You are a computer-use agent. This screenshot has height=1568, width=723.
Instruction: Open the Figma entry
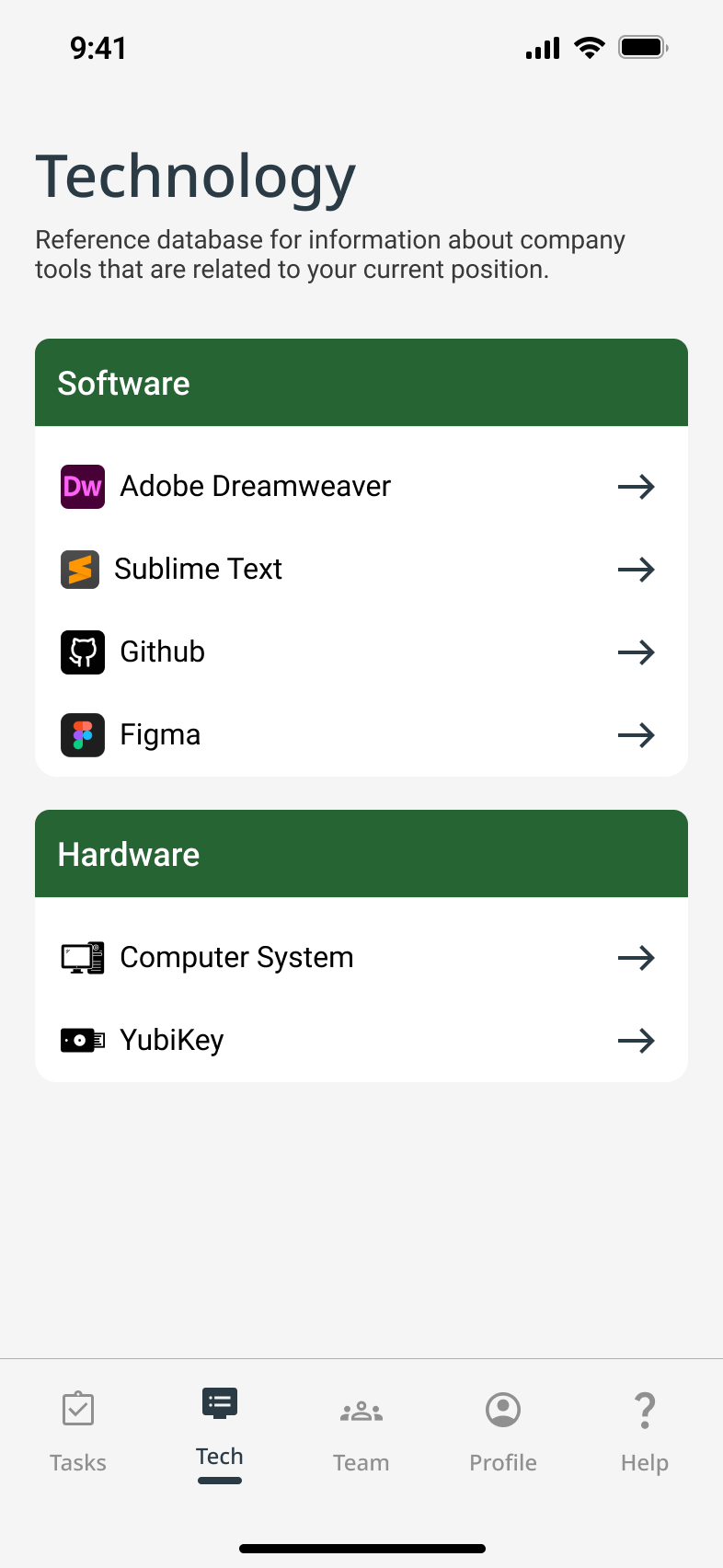tap(361, 734)
